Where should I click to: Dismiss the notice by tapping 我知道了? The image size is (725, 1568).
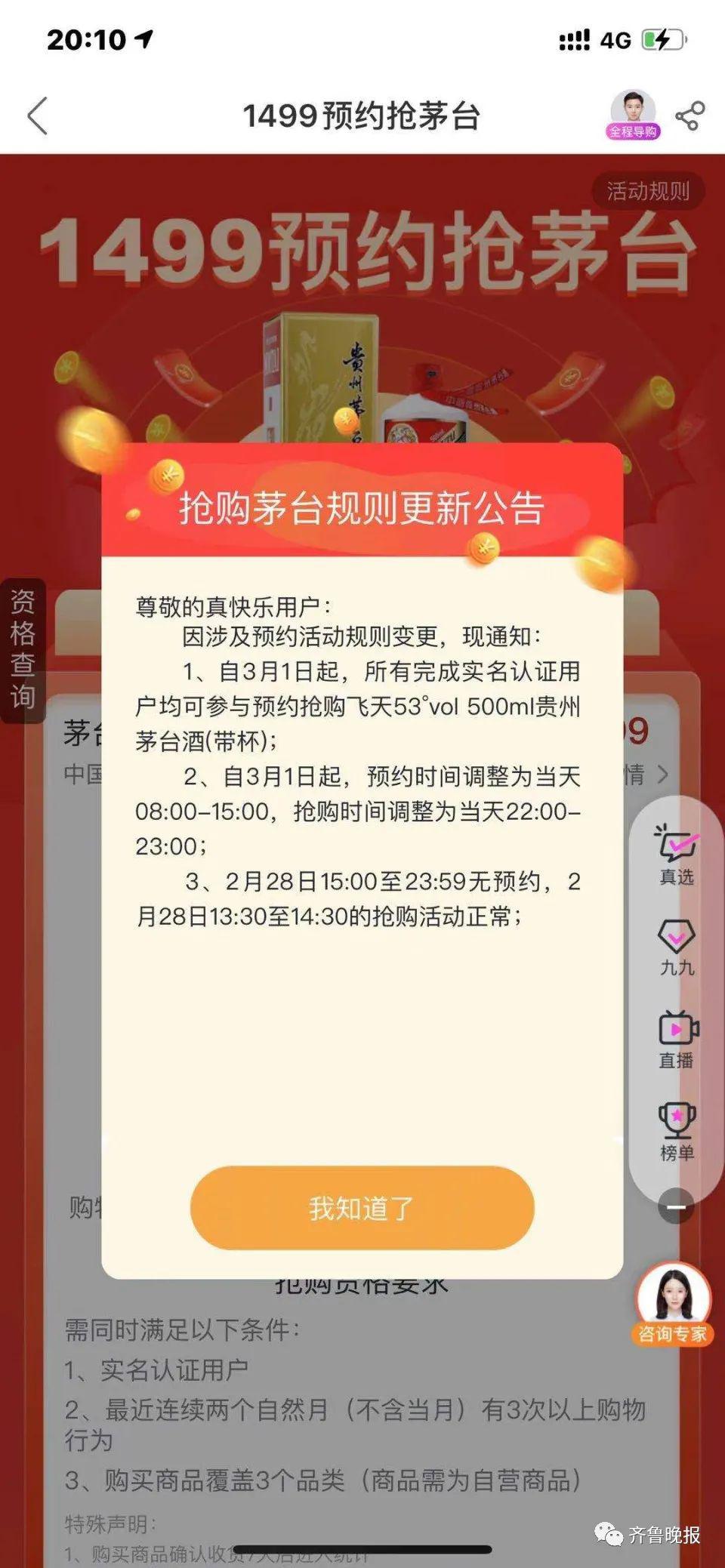tap(362, 1208)
